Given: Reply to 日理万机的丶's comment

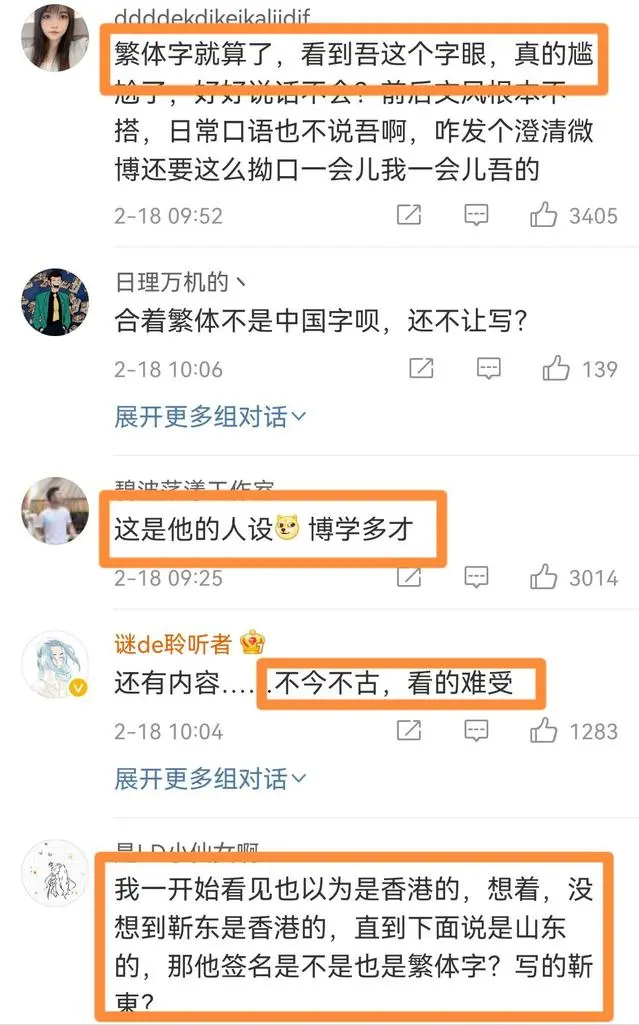Looking at the screenshot, I should click(488, 369).
